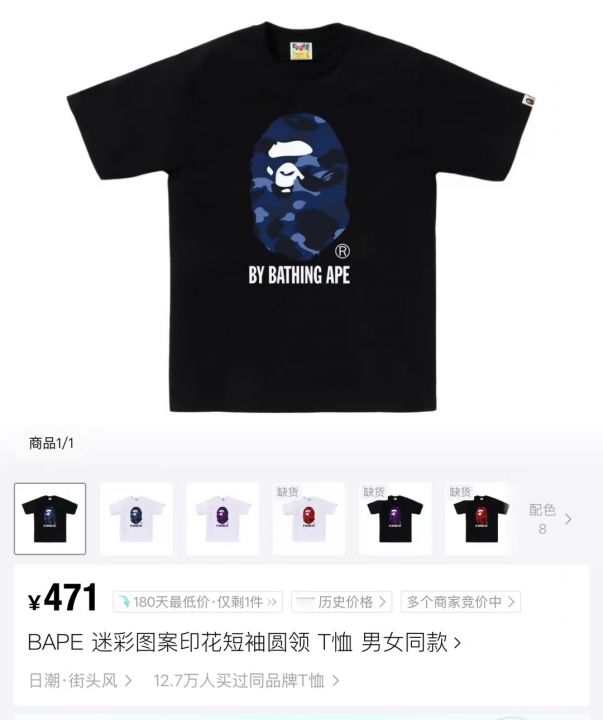The height and width of the screenshot is (720, 603).
Task: Select the white tee with purple ape thumbnail
Action: click(x=222, y=519)
